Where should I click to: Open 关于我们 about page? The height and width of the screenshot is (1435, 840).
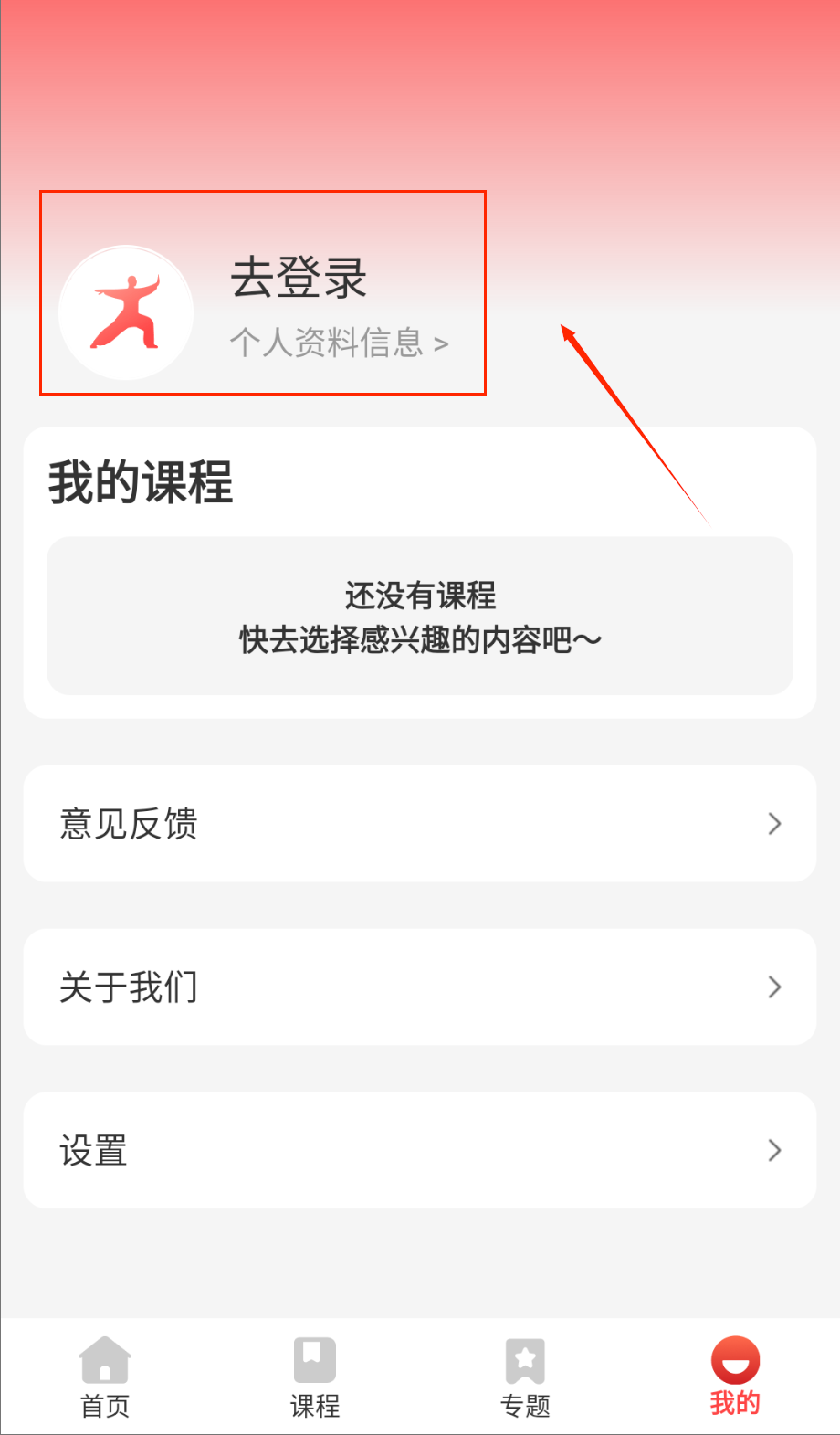coord(419,987)
